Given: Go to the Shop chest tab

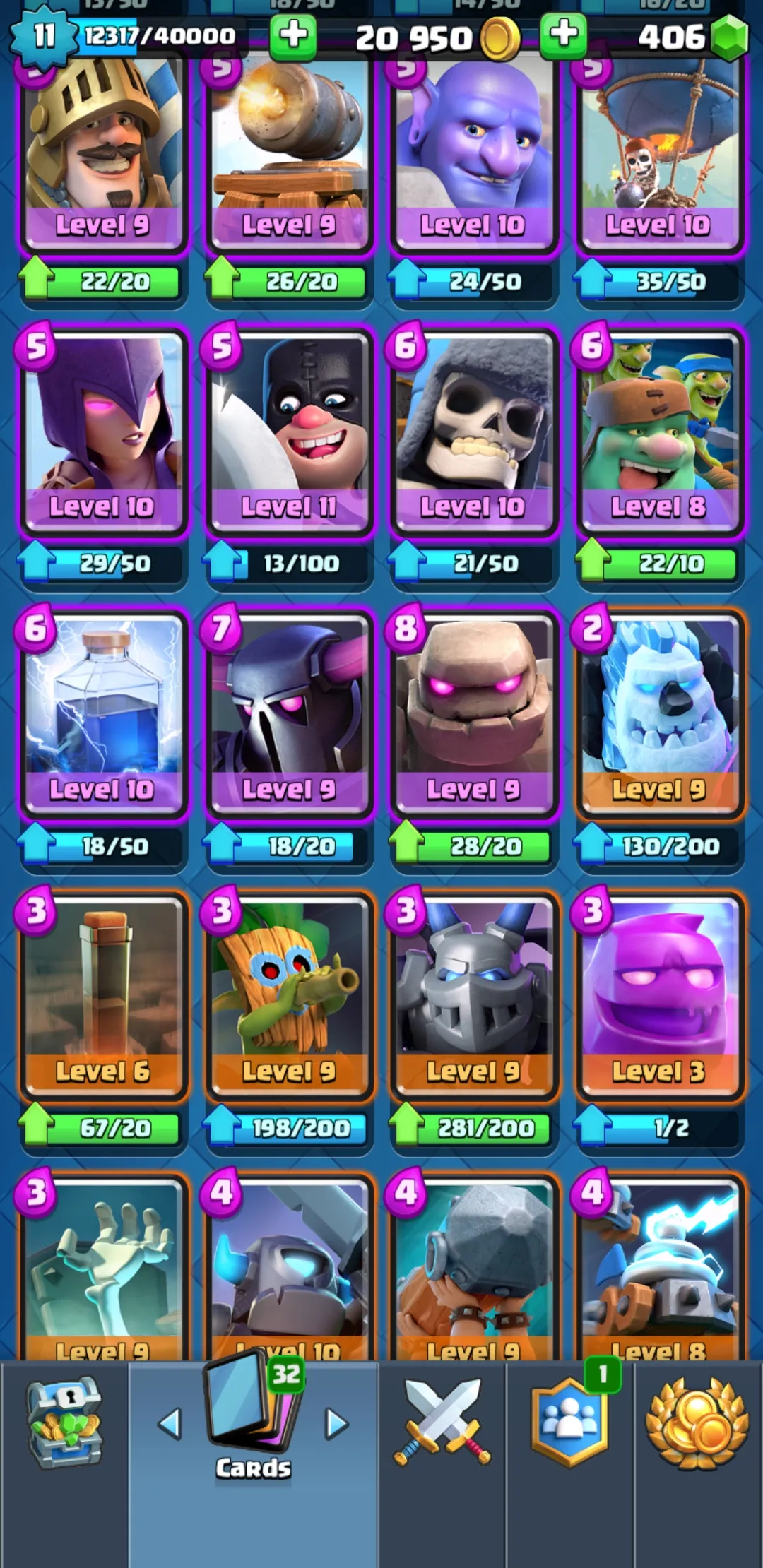Looking at the screenshot, I should [x=64, y=1423].
